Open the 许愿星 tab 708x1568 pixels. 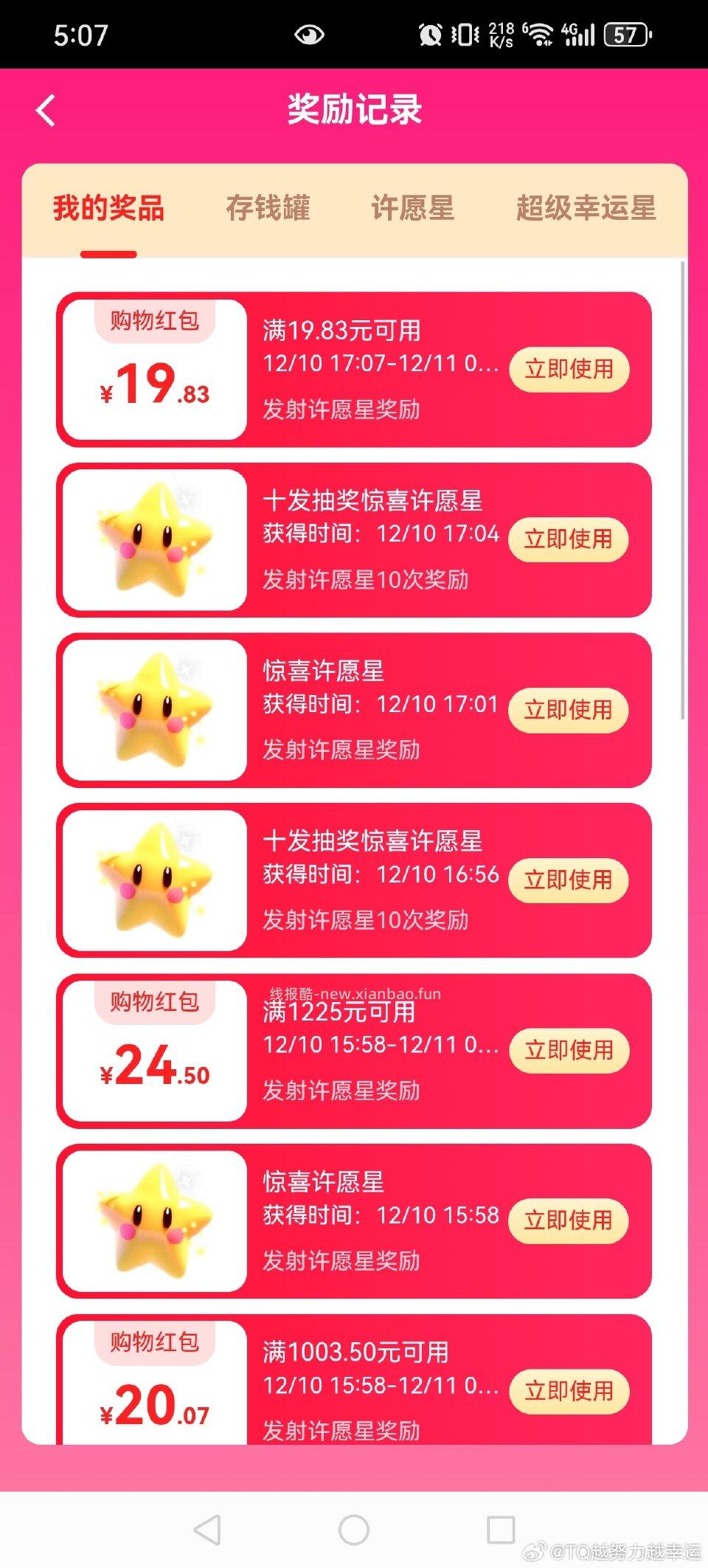click(413, 209)
